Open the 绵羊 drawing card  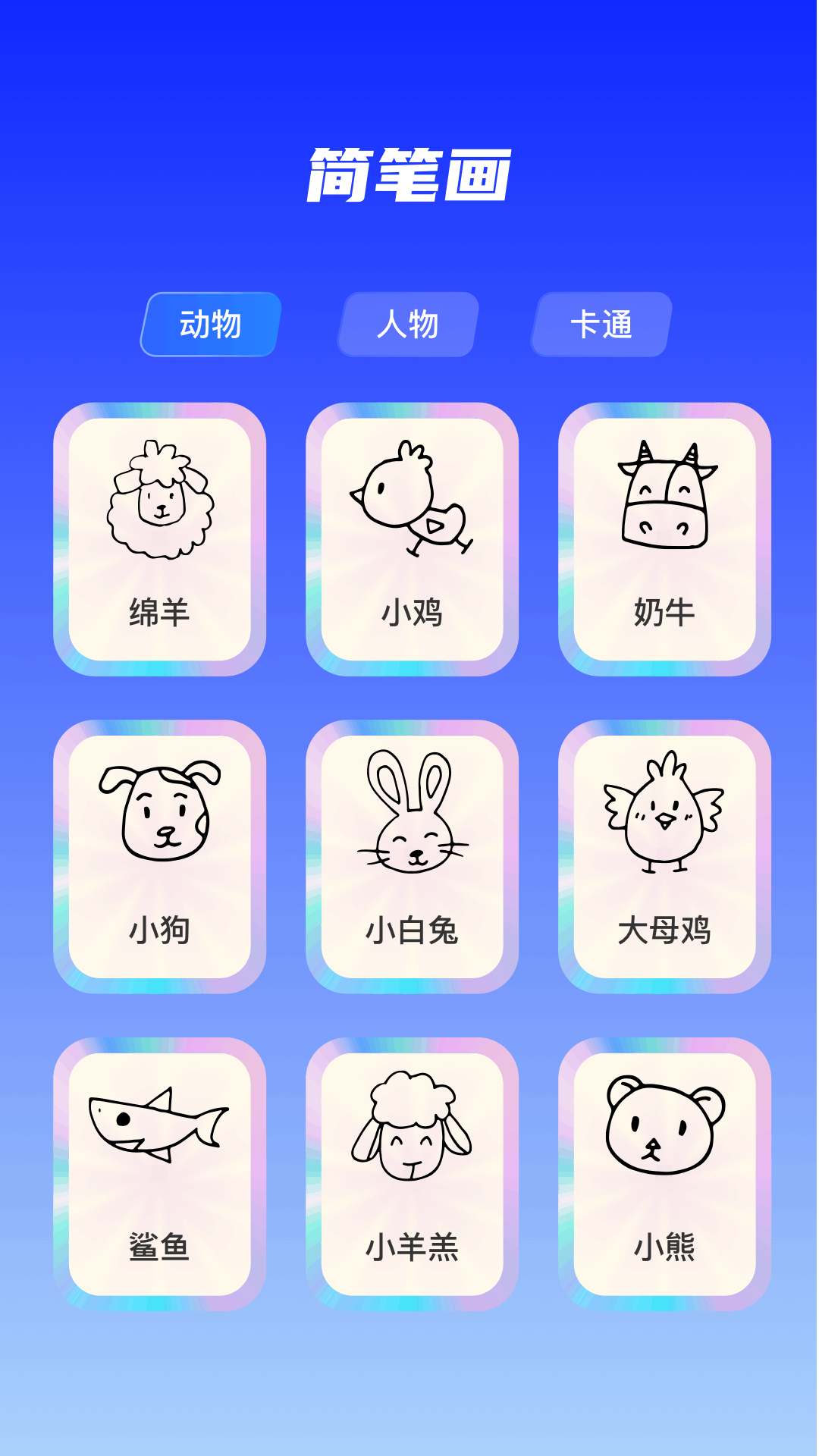160,539
